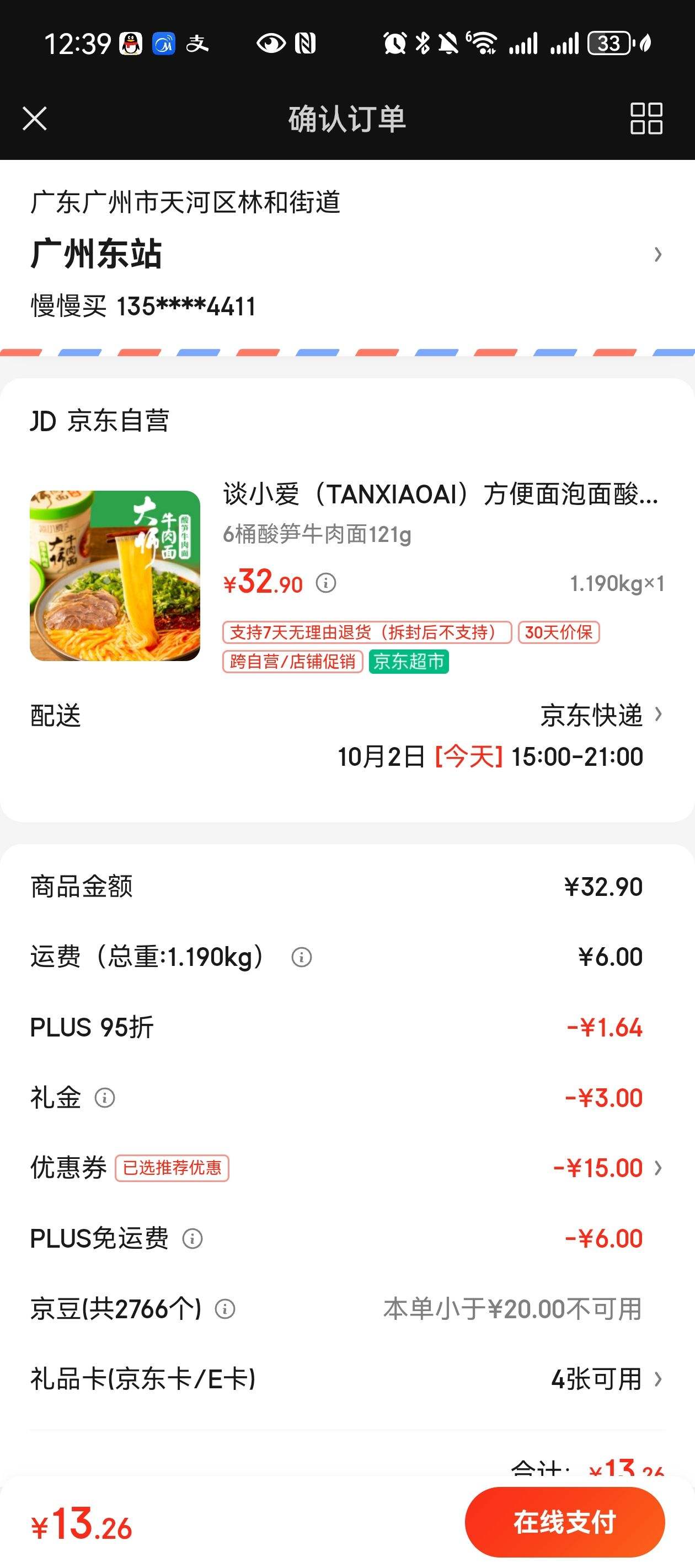Screen dimensions: 695x1568
Task: Toggle the 京东超市 tag on the product
Action: [x=409, y=663]
